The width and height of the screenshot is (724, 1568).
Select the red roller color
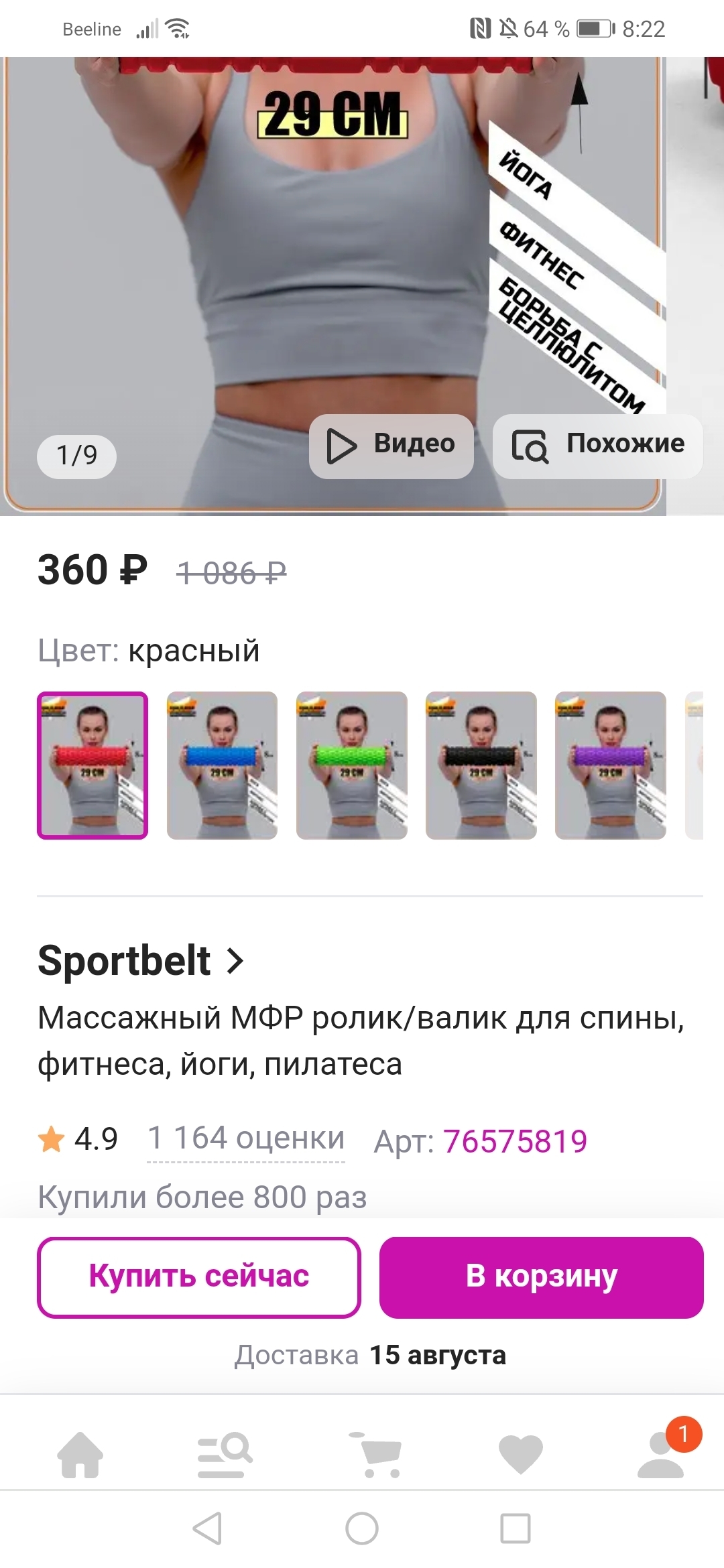(93, 765)
